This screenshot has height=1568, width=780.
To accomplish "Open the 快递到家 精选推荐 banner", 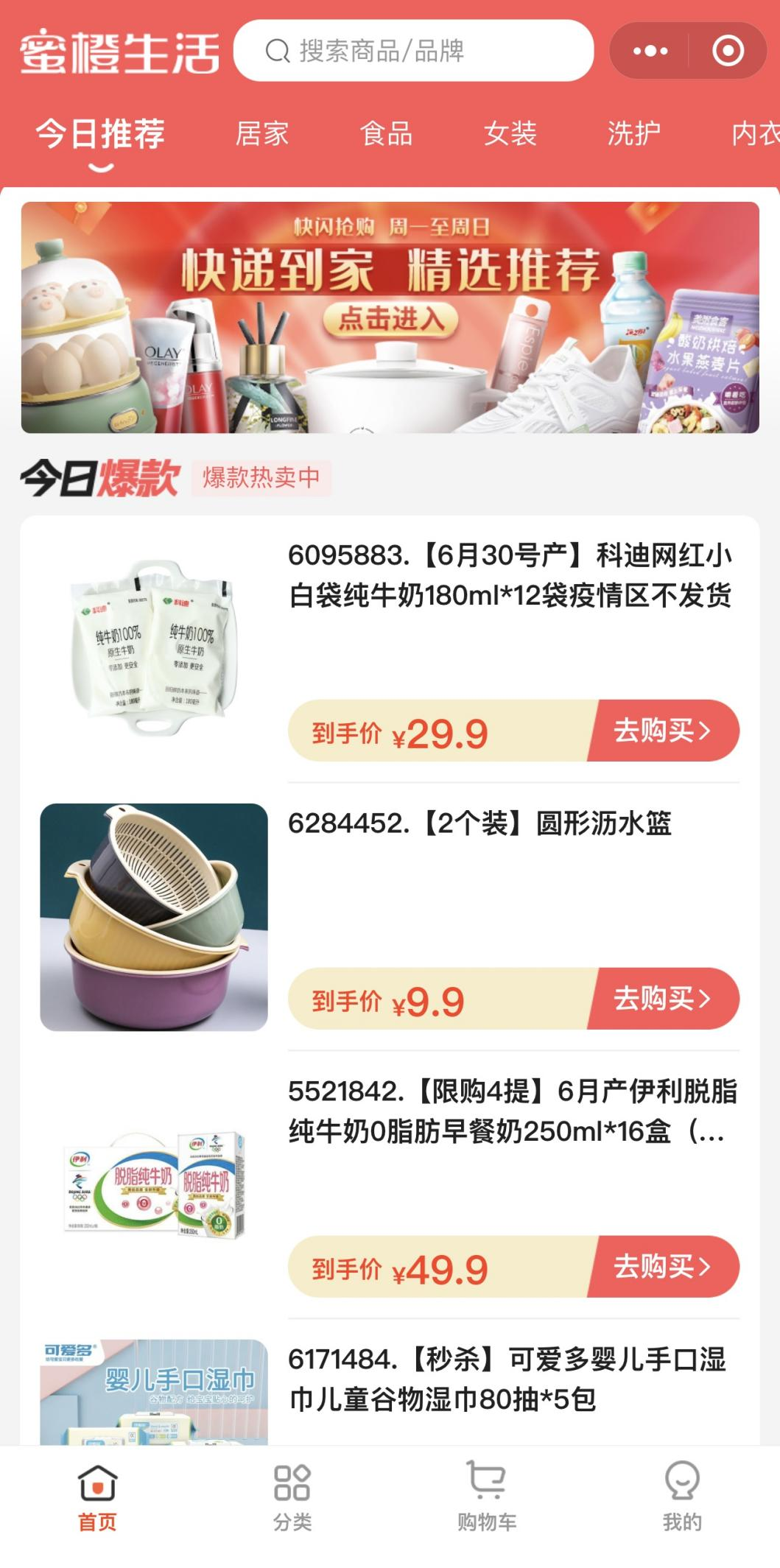I will [390, 317].
